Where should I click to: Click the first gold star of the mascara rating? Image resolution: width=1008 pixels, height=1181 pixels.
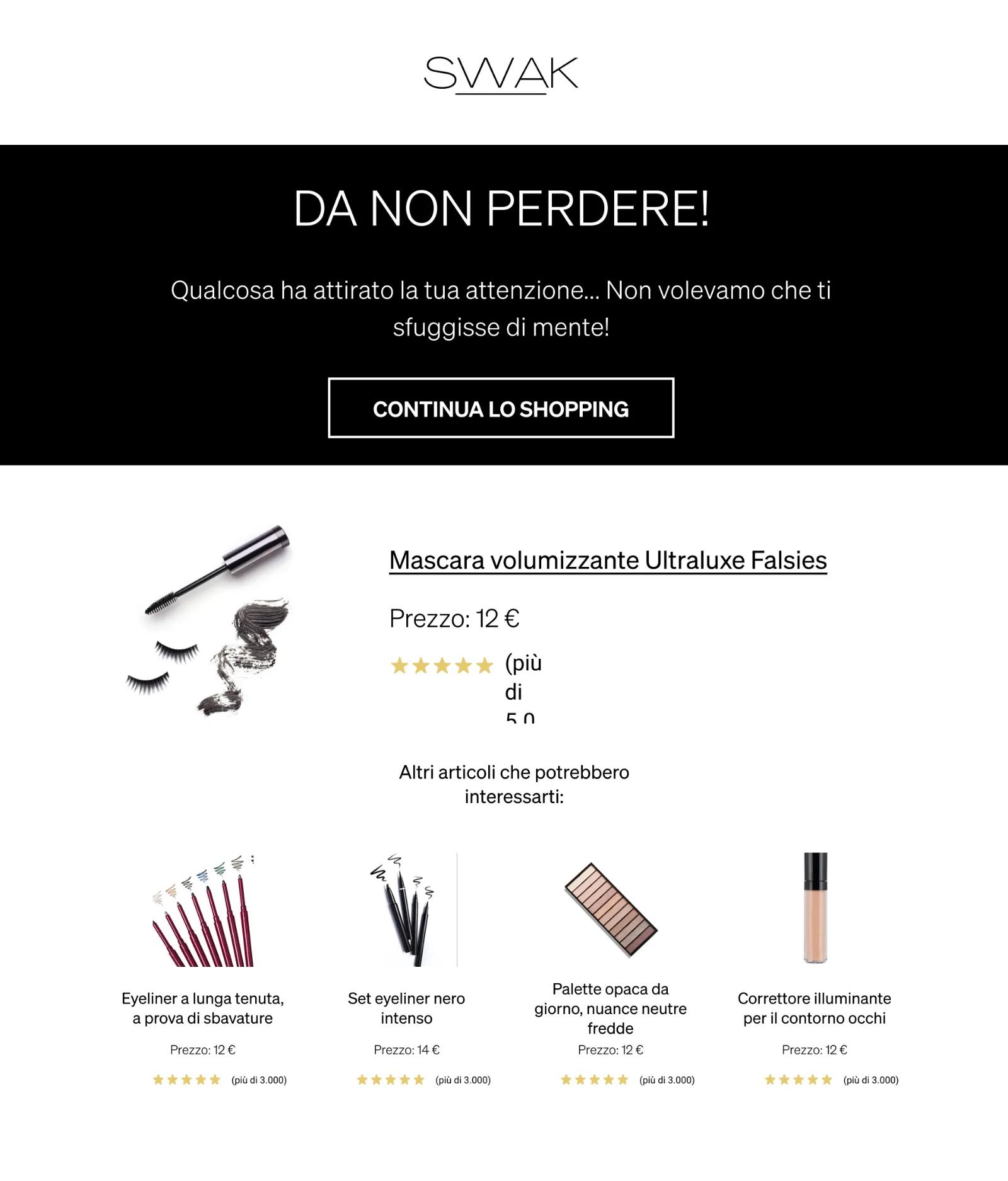pos(399,663)
